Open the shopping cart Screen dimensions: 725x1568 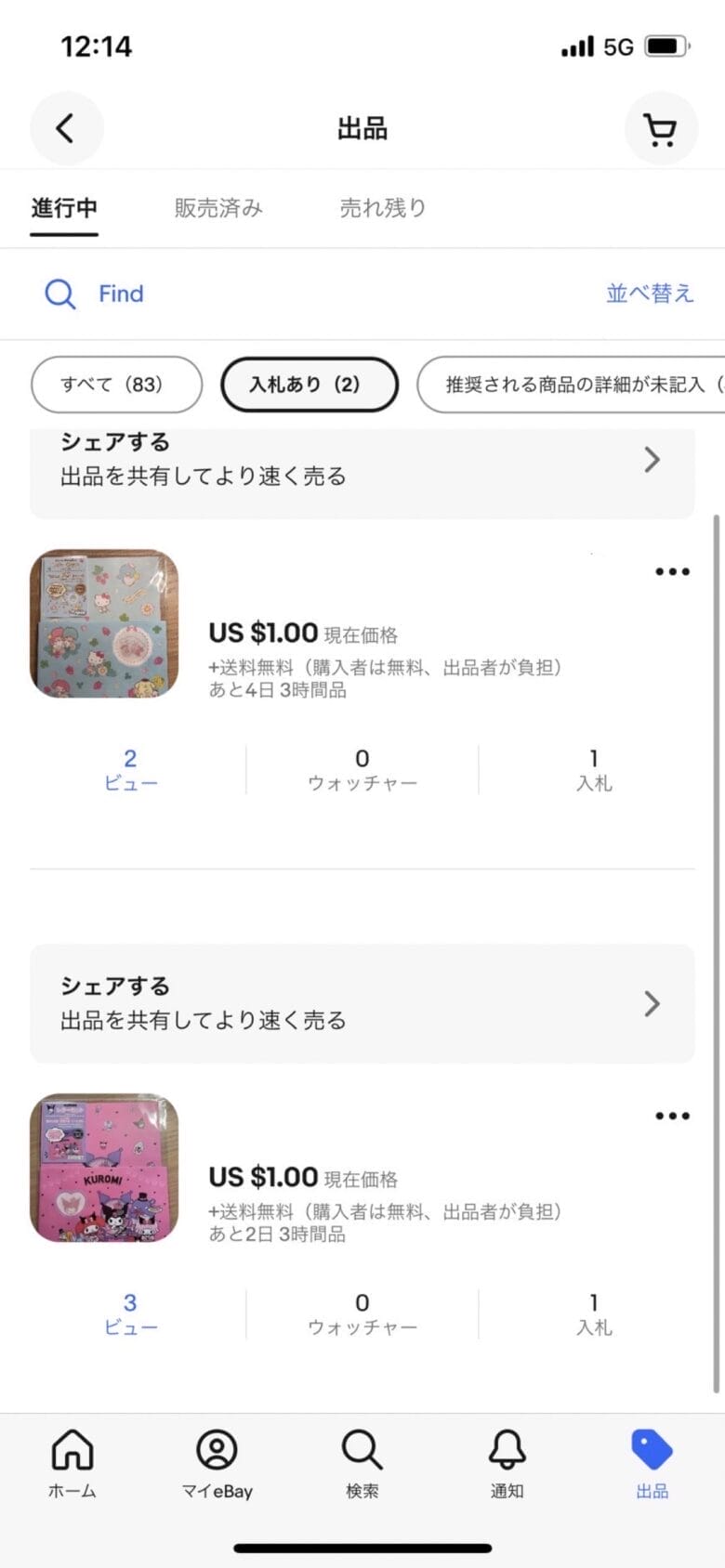661,128
